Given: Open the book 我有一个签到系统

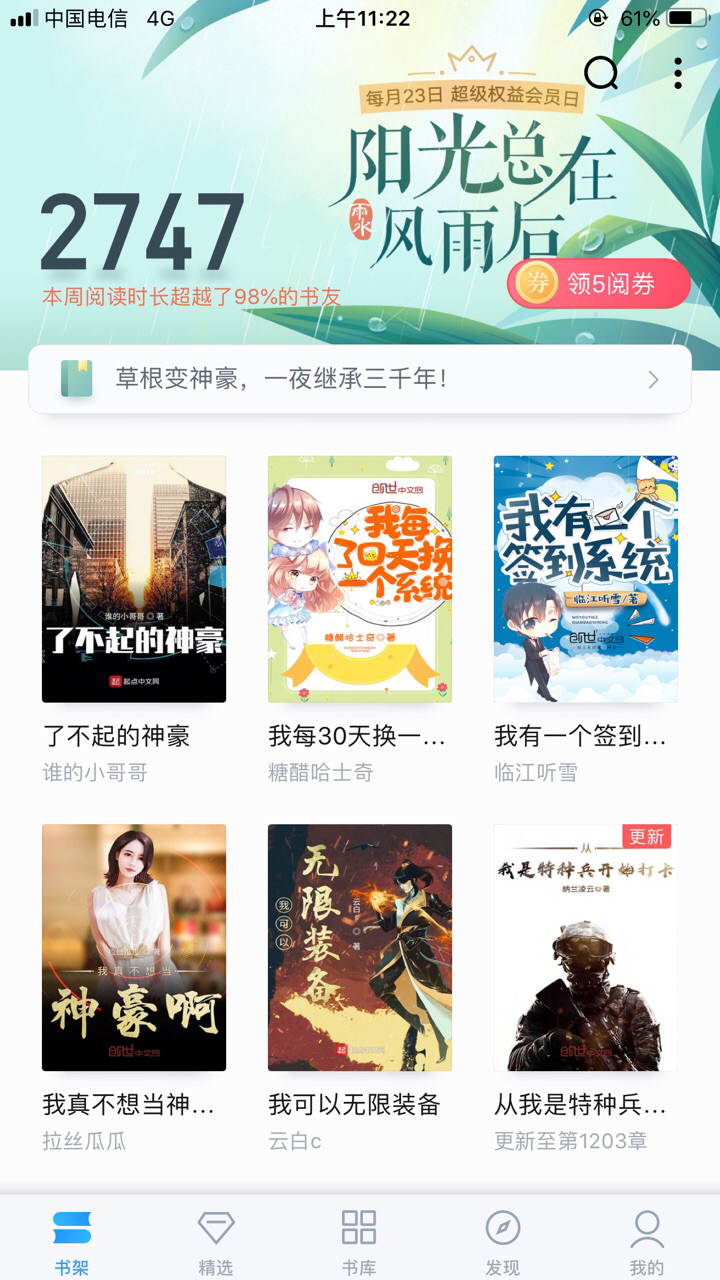Looking at the screenshot, I should click(x=586, y=579).
